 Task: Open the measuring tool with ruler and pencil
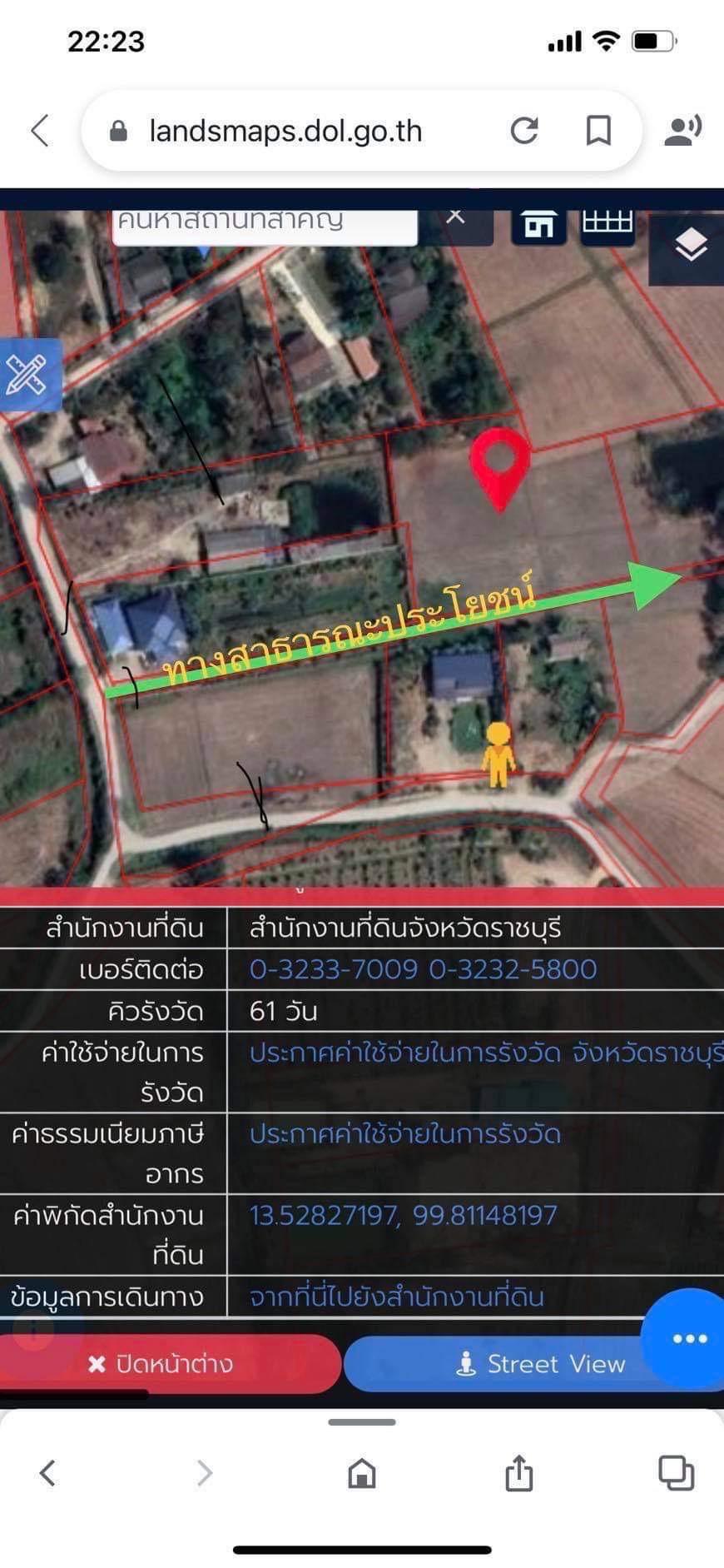coord(27,375)
